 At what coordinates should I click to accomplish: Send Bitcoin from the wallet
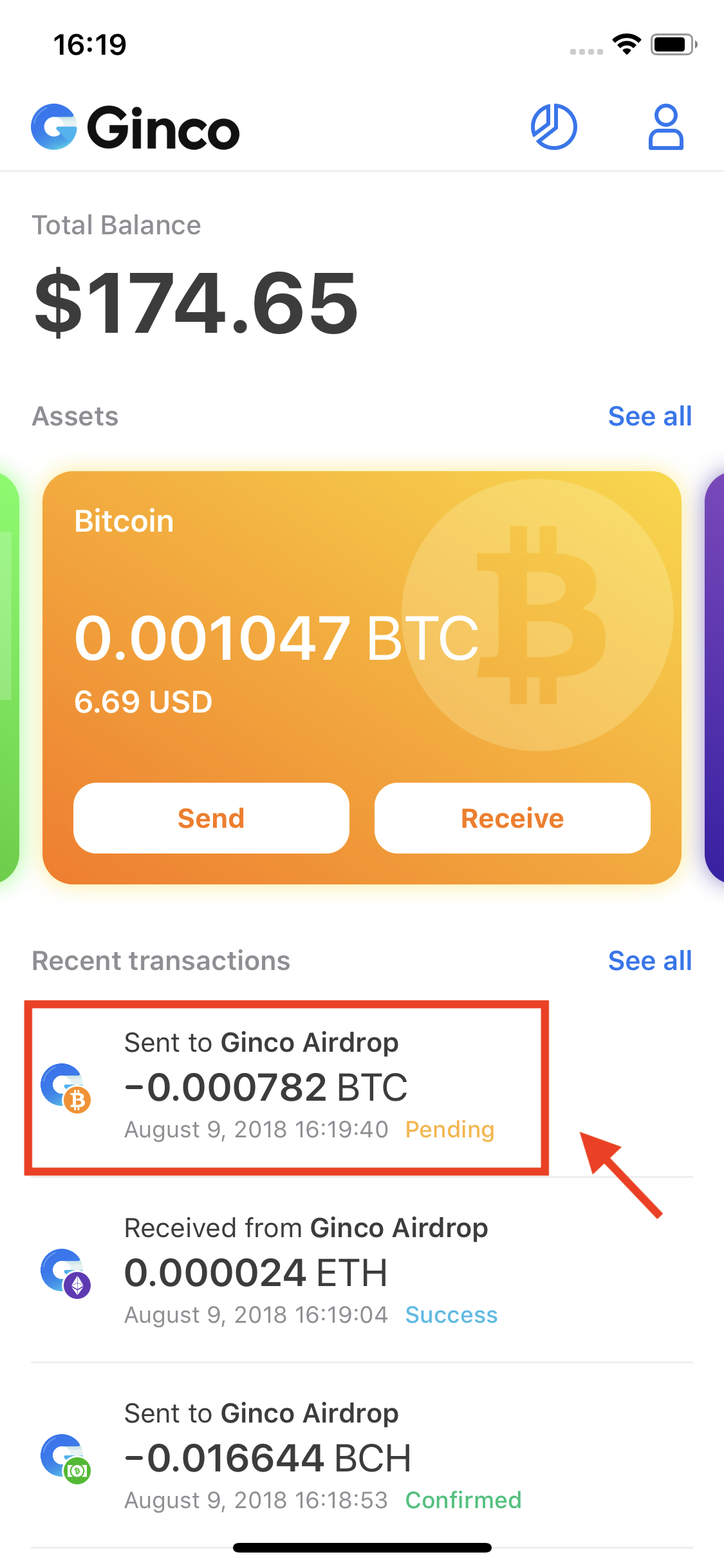(211, 818)
